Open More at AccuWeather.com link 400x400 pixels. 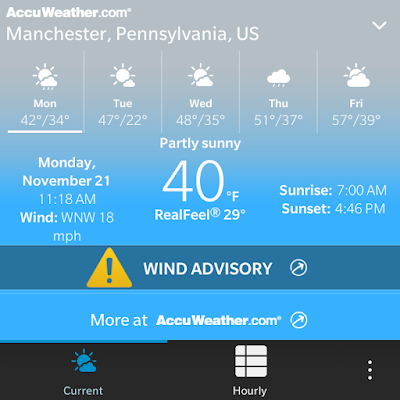tap(200, 320)
